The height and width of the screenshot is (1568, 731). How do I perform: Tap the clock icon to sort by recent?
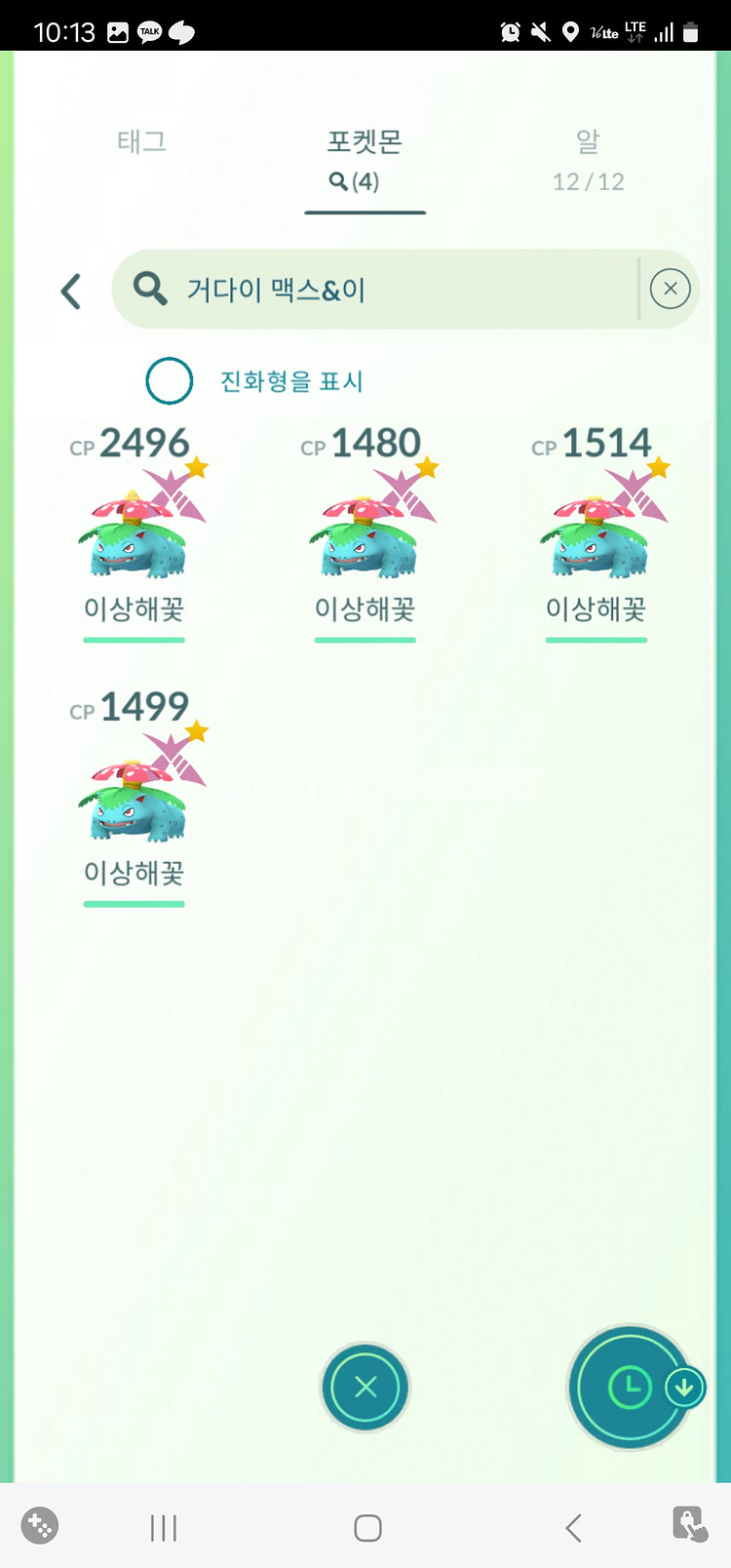629,1389
